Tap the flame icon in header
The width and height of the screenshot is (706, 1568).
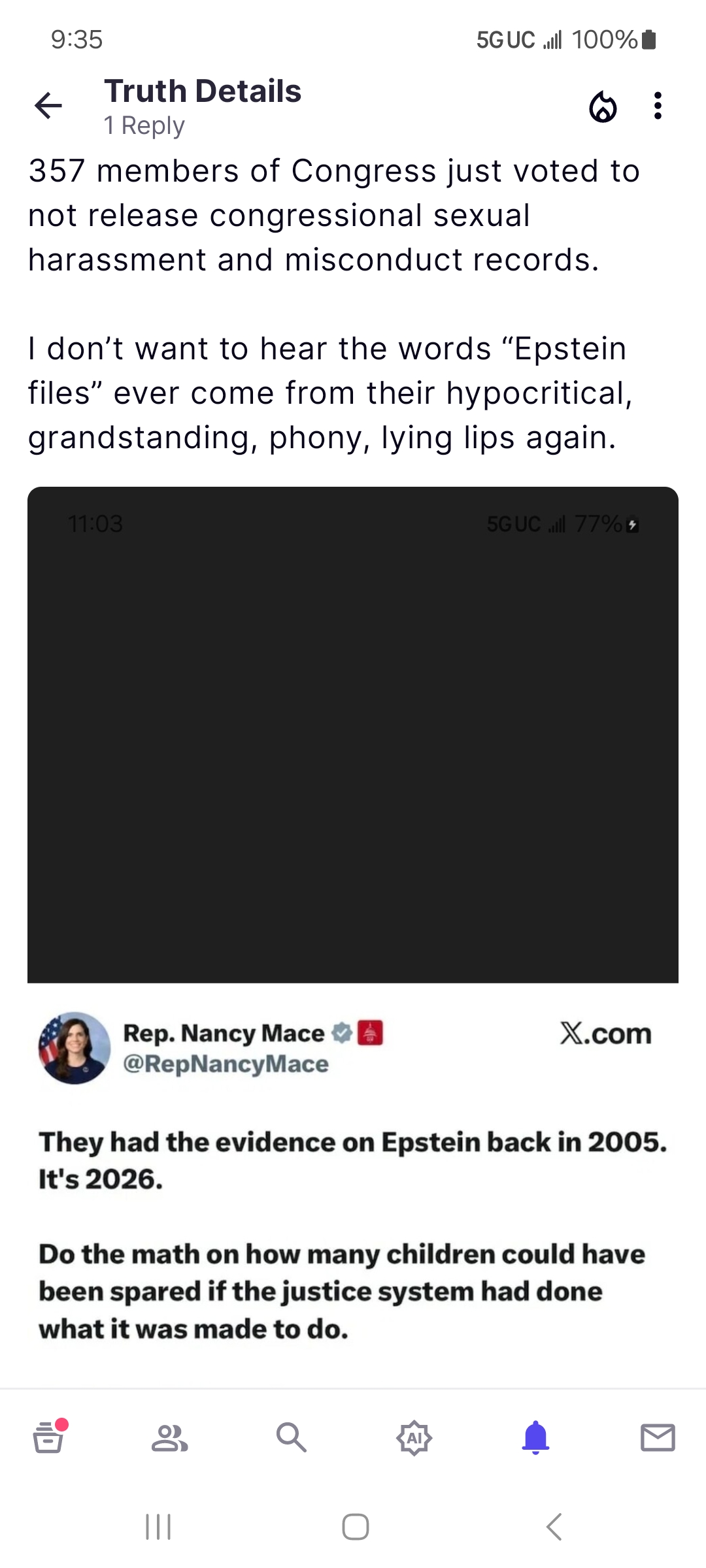click(x=603, y=106)
